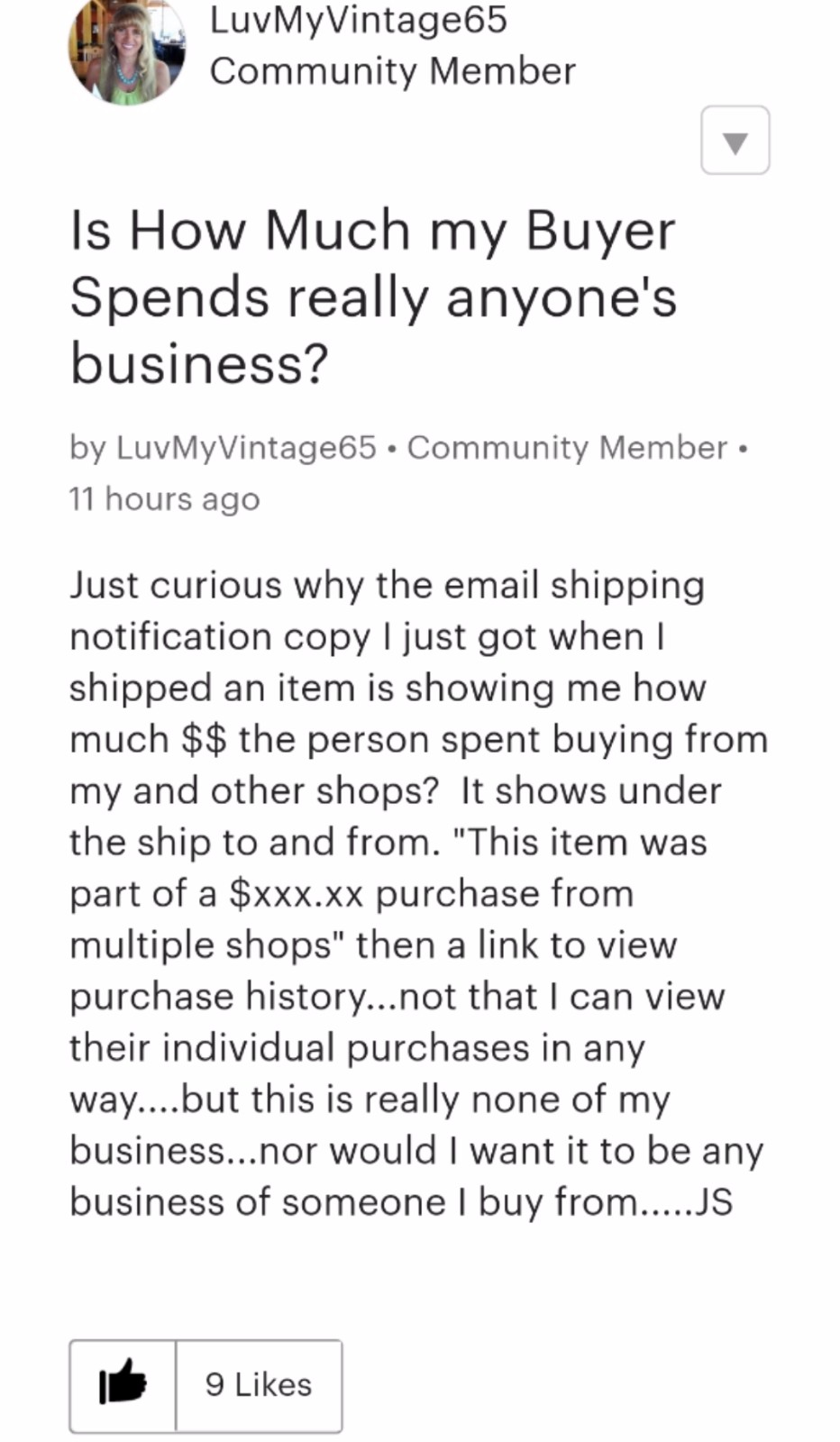Select 'Community Member' in the byline row

(x=566, y=446)
